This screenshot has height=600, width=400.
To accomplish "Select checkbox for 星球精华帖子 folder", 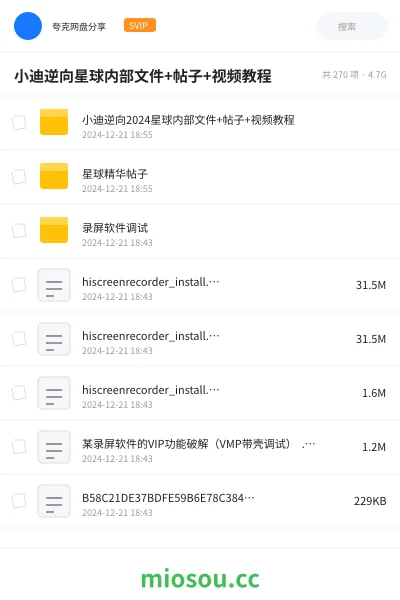I will pyautogui.click(x=19, y=177).
